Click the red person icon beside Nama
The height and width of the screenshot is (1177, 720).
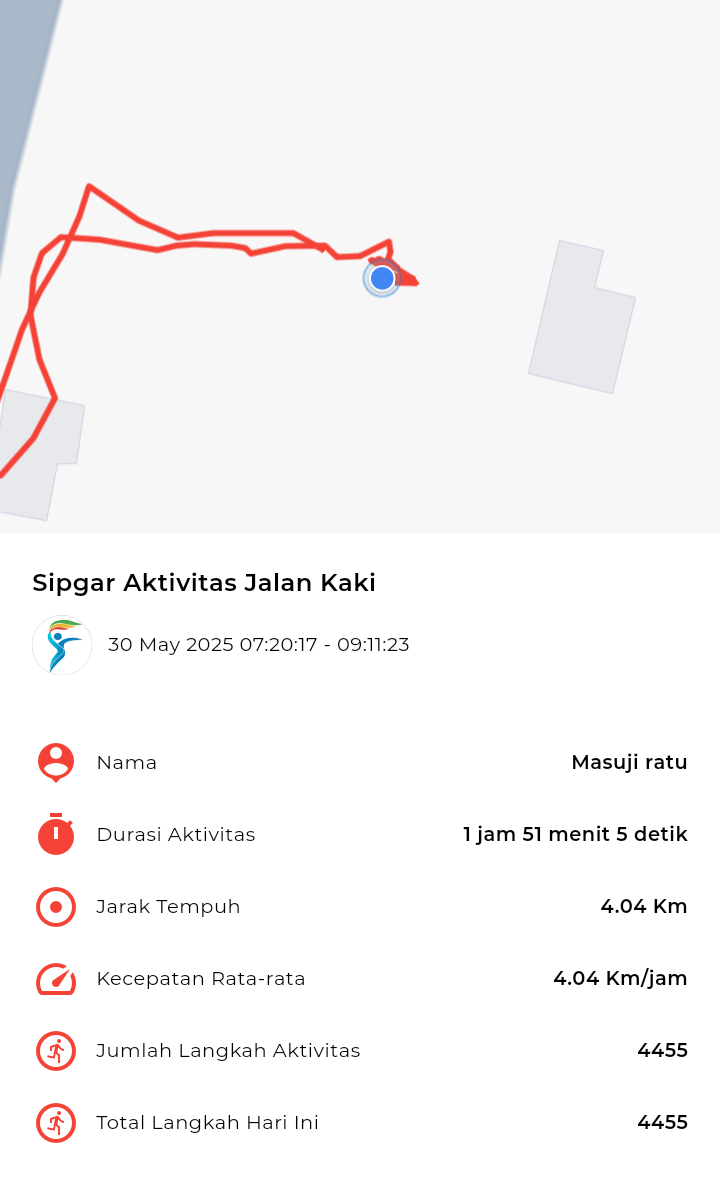pyautogui.click(x=56, y=762)
